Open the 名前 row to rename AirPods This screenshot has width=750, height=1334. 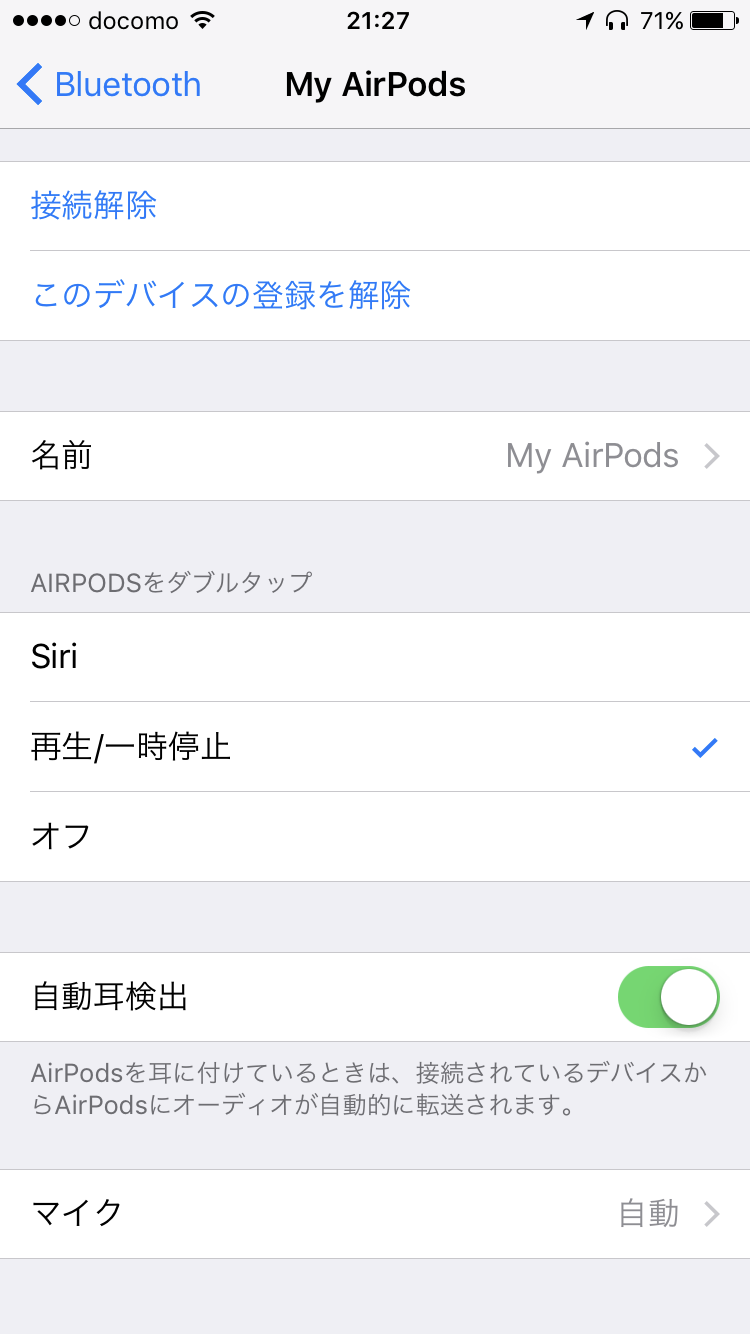pos(375,456)
